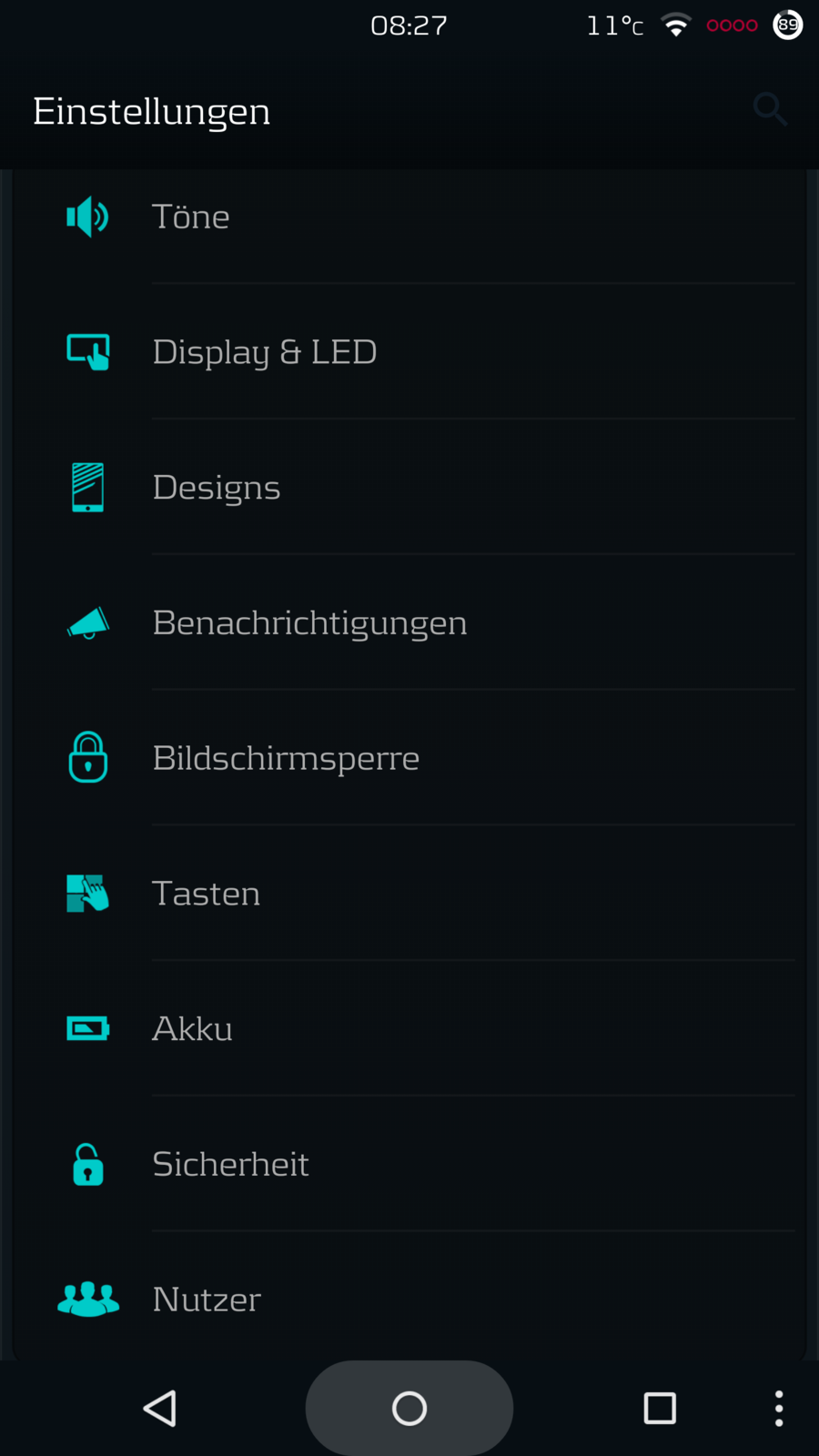The image size is (819, 1456).
Task: Open the search icon in Einstellungen
Action: [770, 110]
